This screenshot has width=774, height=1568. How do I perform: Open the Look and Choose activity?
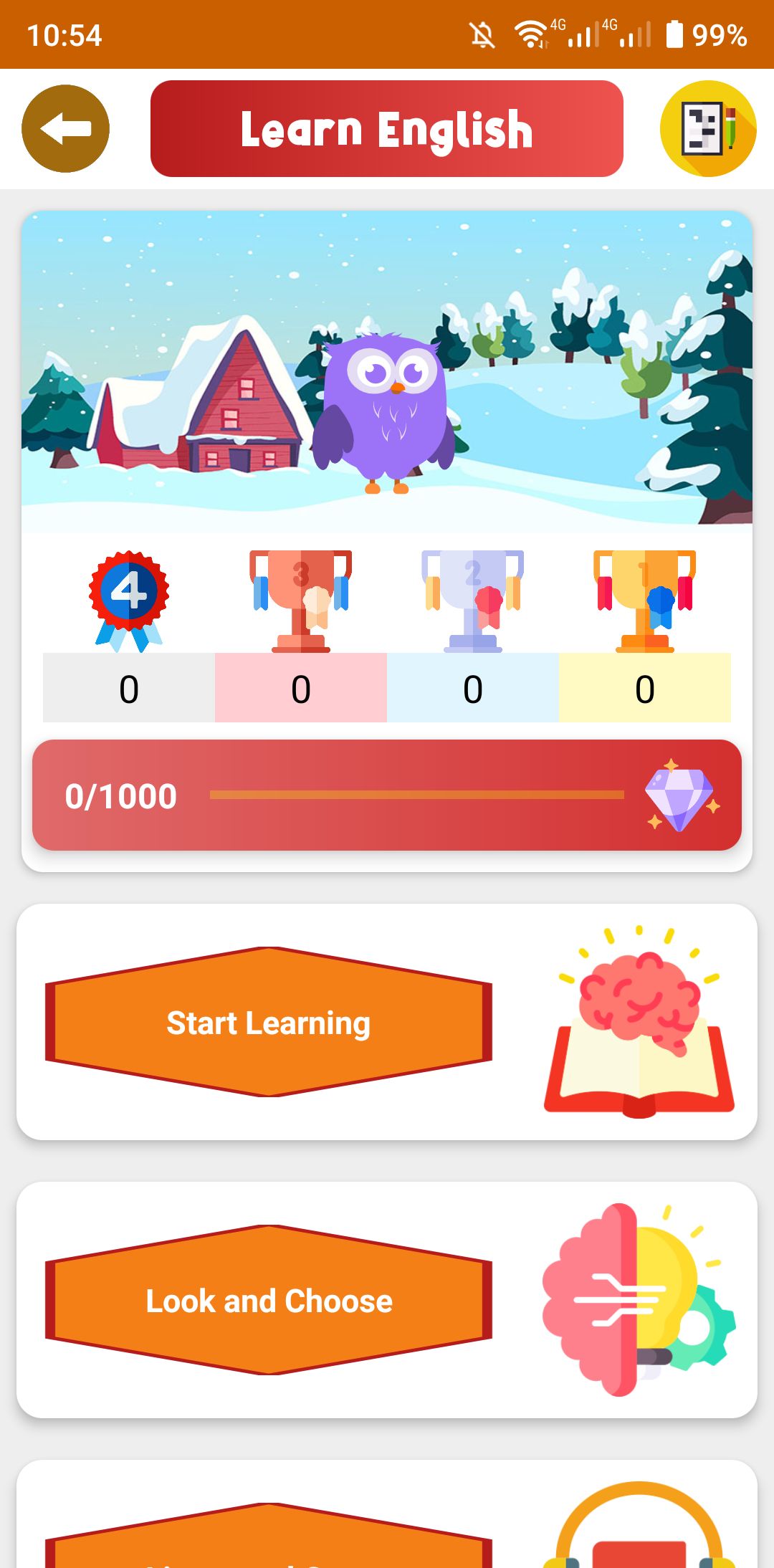pyautogui.click(x=269, y=1300)
